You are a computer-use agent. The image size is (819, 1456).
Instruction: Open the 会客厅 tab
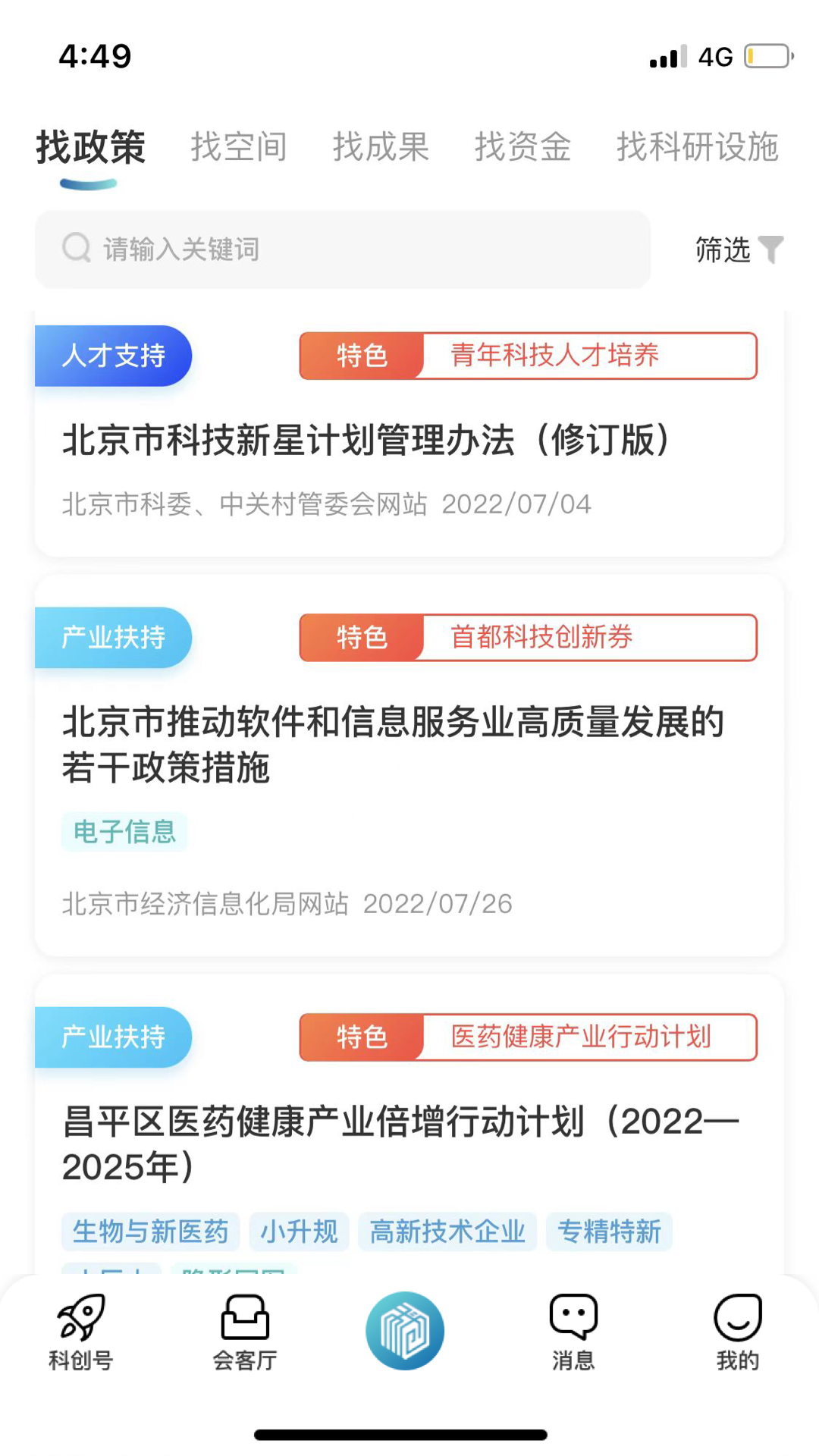(x=245, y=1332)
